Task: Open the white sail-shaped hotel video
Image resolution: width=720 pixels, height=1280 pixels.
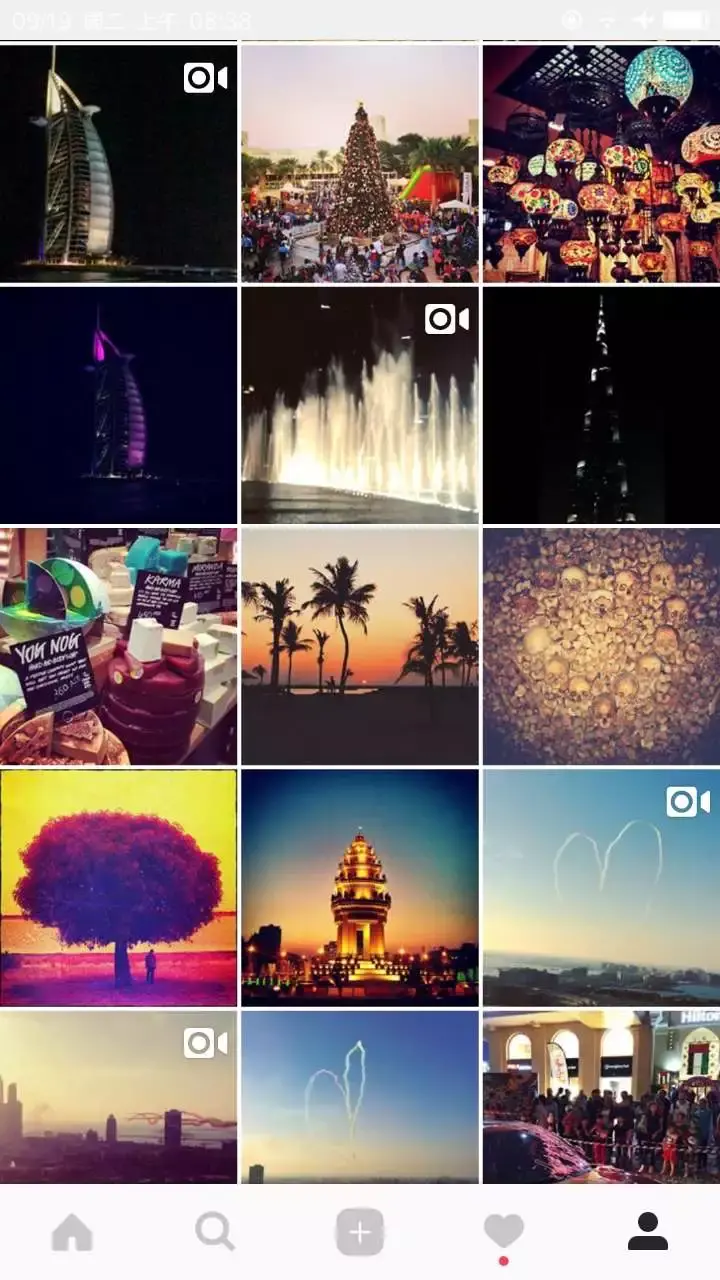Action: tap(118, 163)
